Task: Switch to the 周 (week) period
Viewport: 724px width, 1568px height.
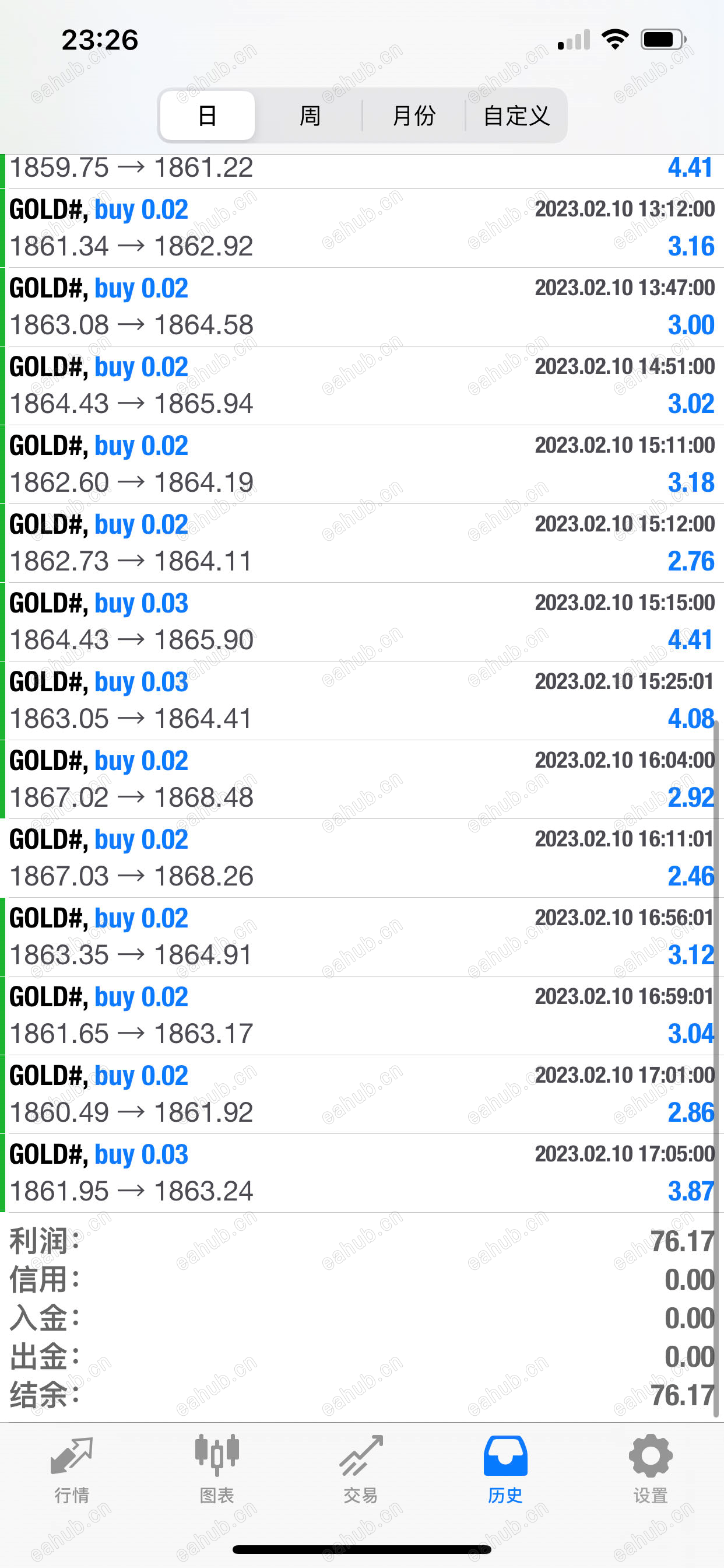Action: tap(310, 116)
